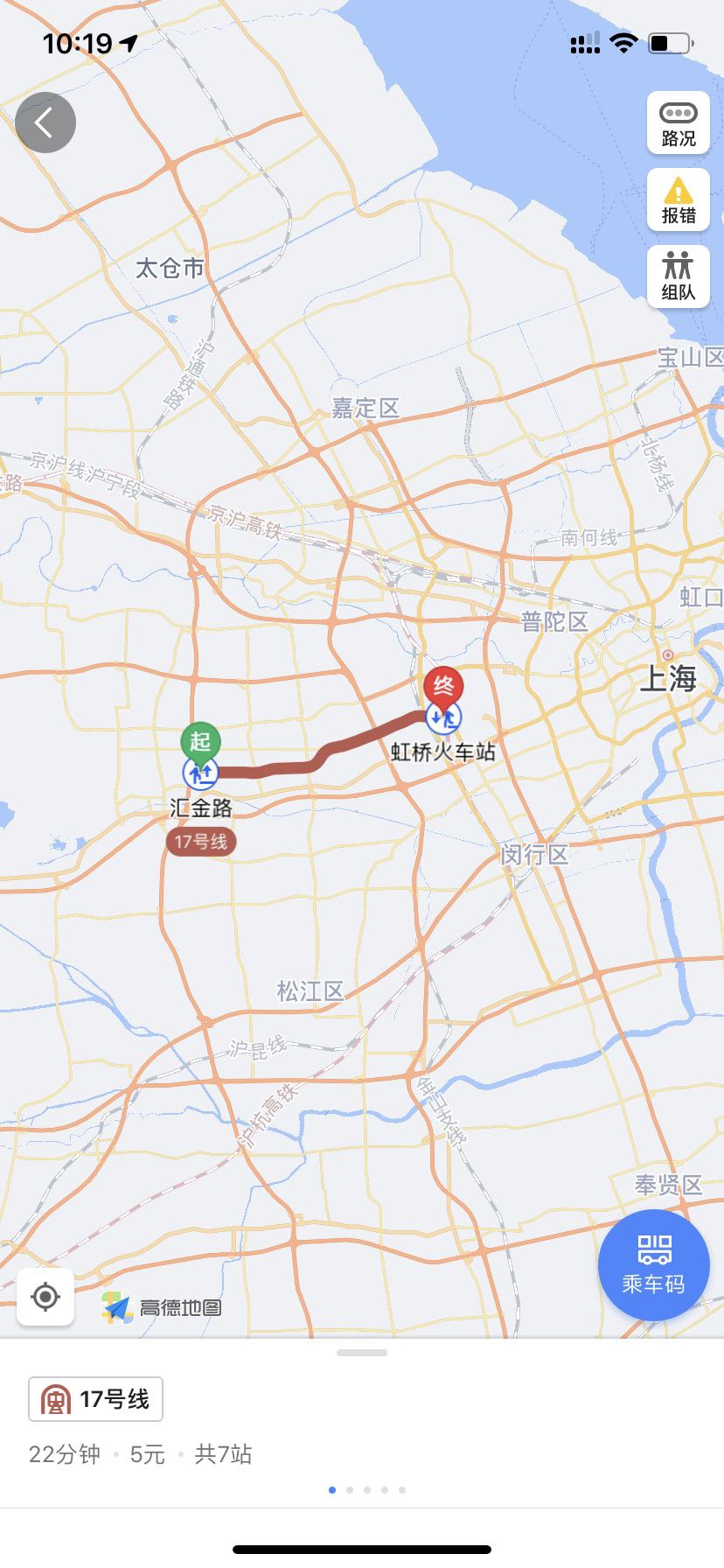Recenter map on my location

coord(45,1296)
